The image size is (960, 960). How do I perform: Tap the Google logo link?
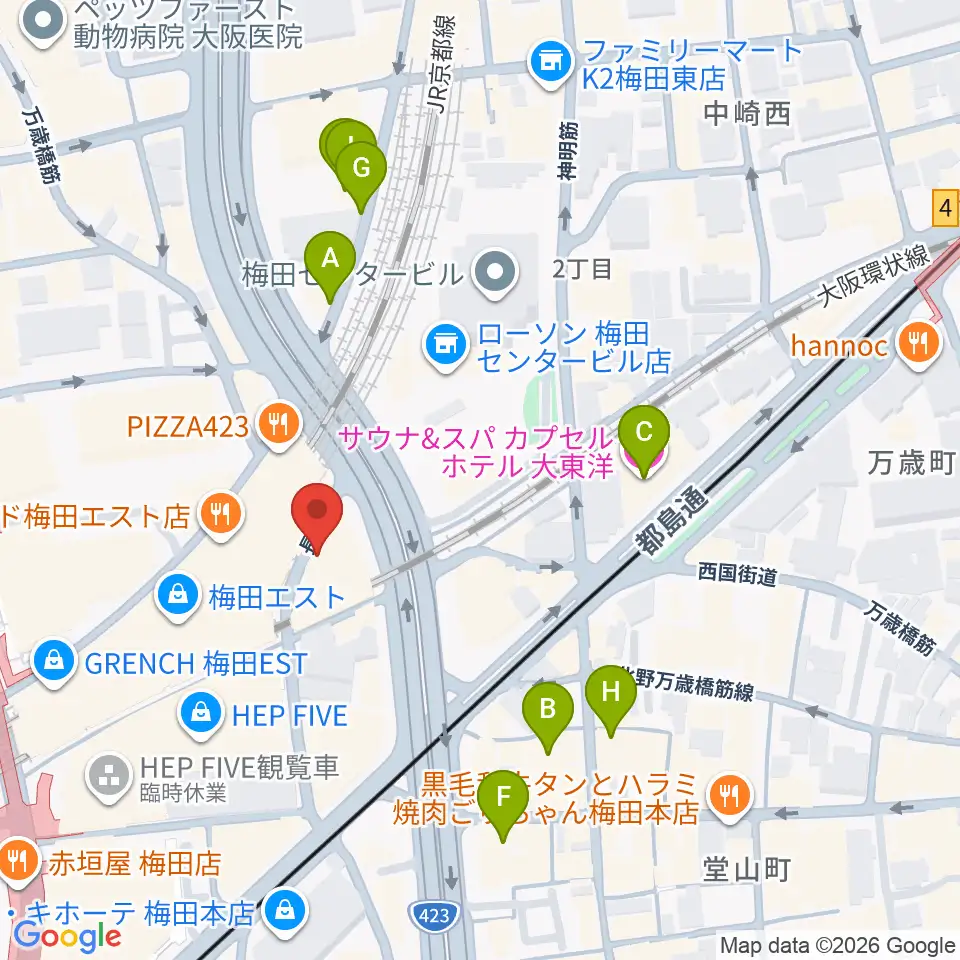(67, 937)
